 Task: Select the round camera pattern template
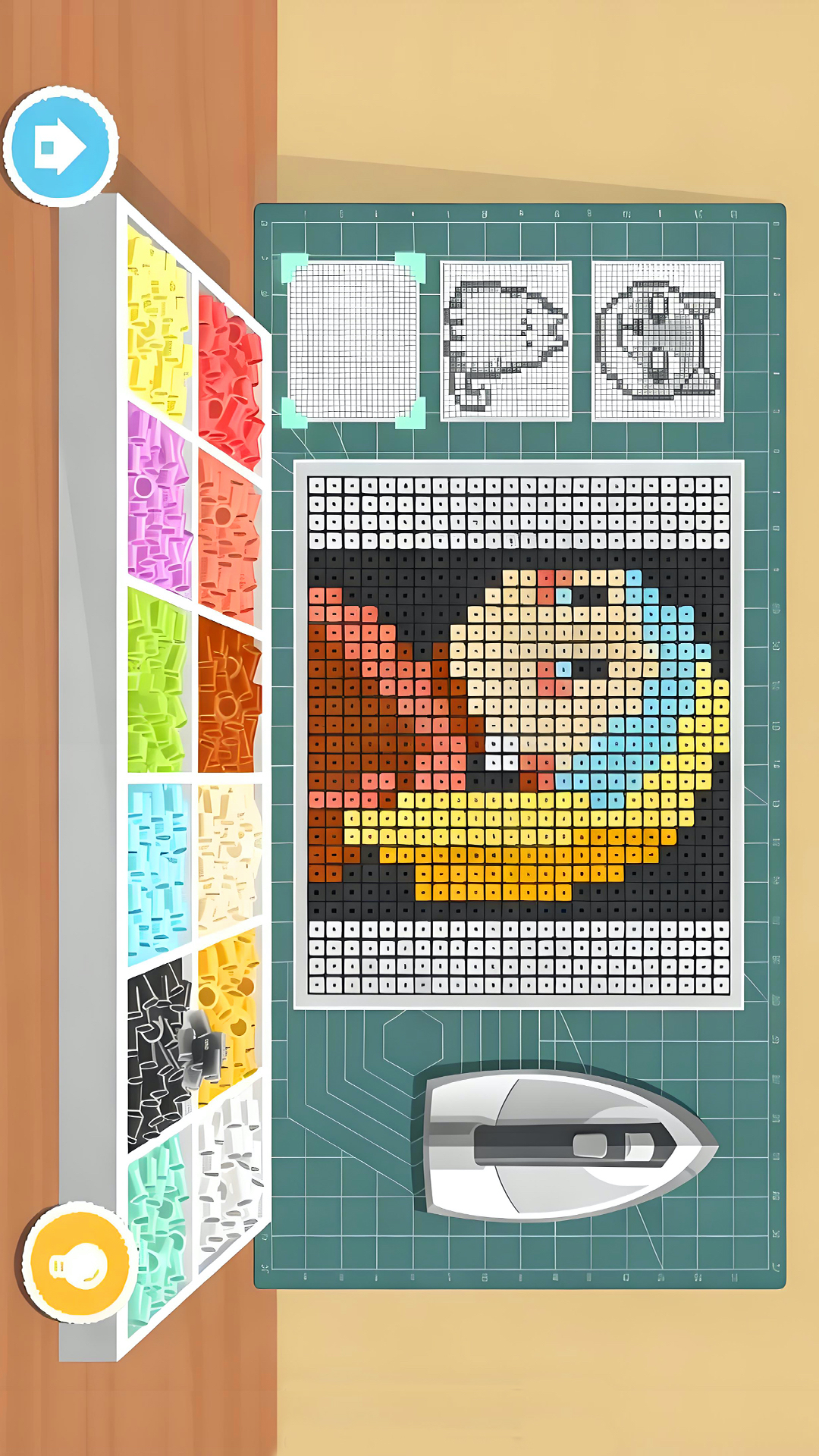(x=658, y=340)
